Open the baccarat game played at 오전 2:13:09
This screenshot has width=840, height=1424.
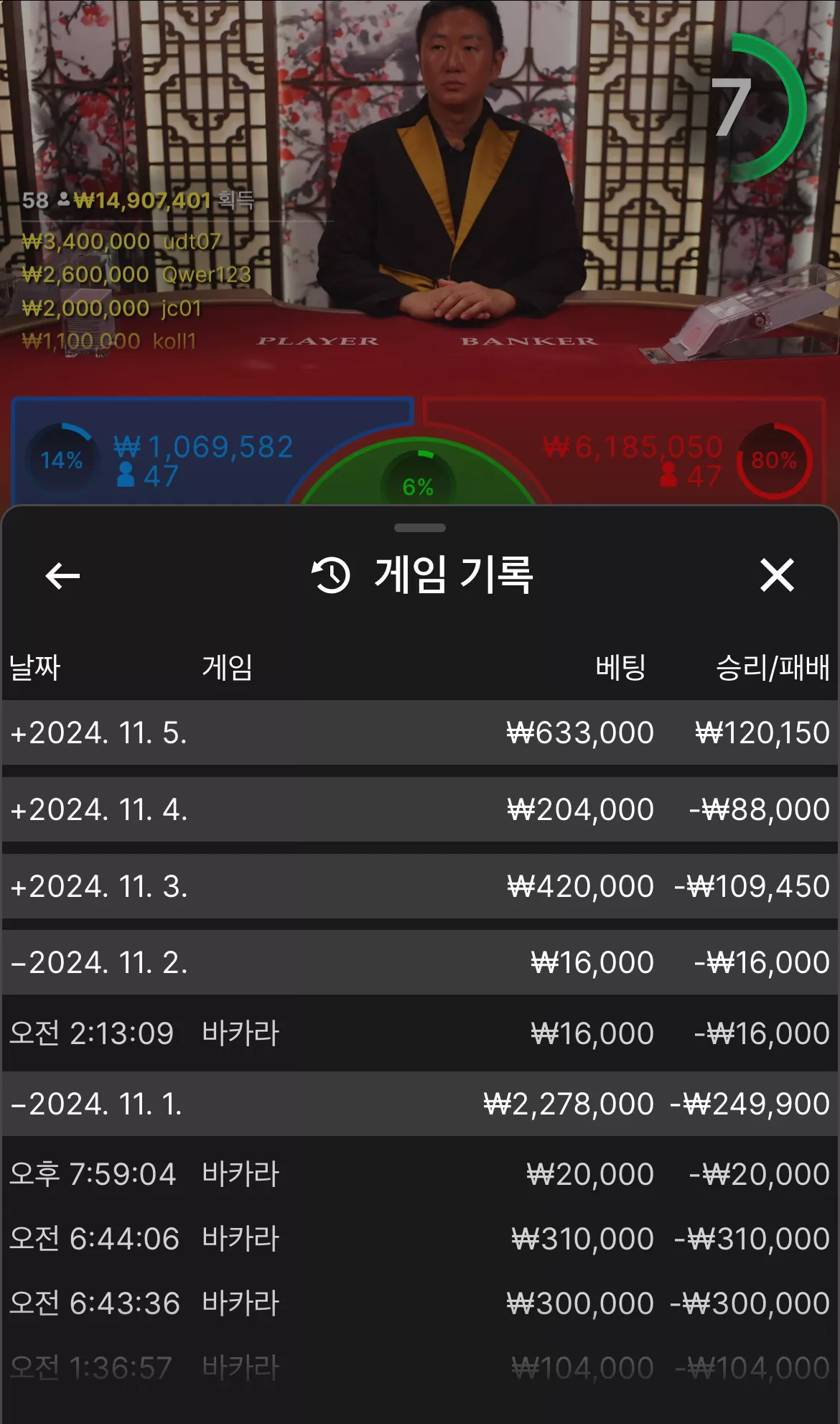tap(420, 1033)
